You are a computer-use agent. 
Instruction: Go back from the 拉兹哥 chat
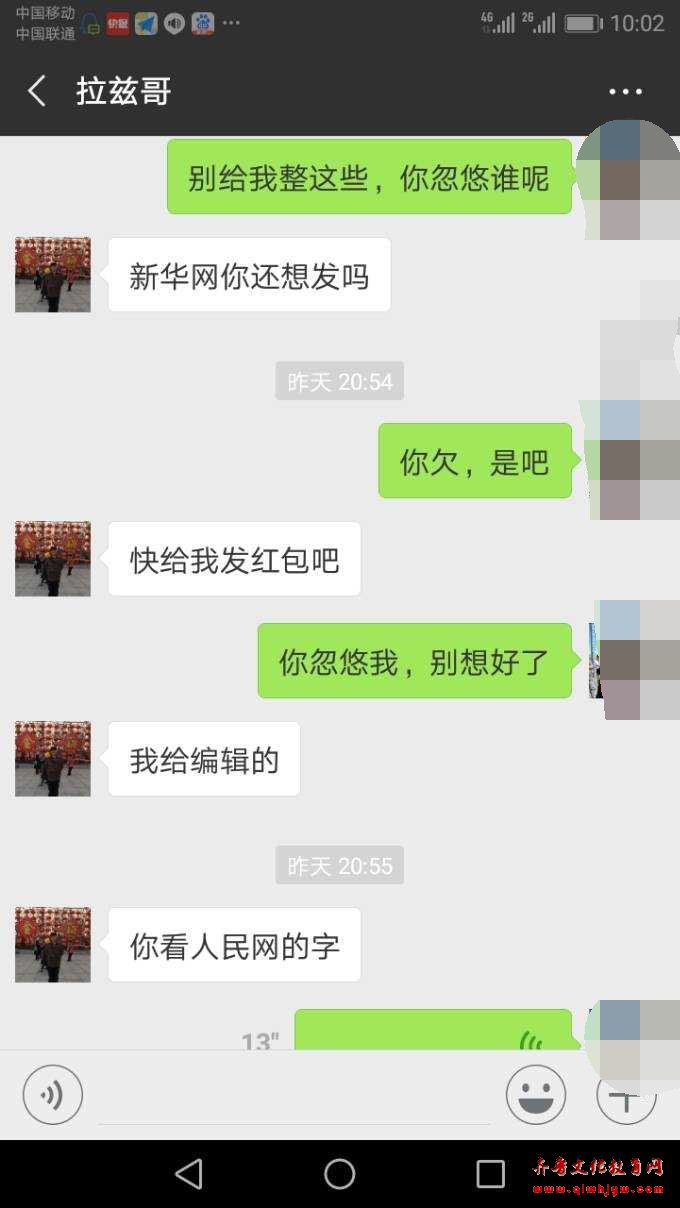[x=37, y=91]
